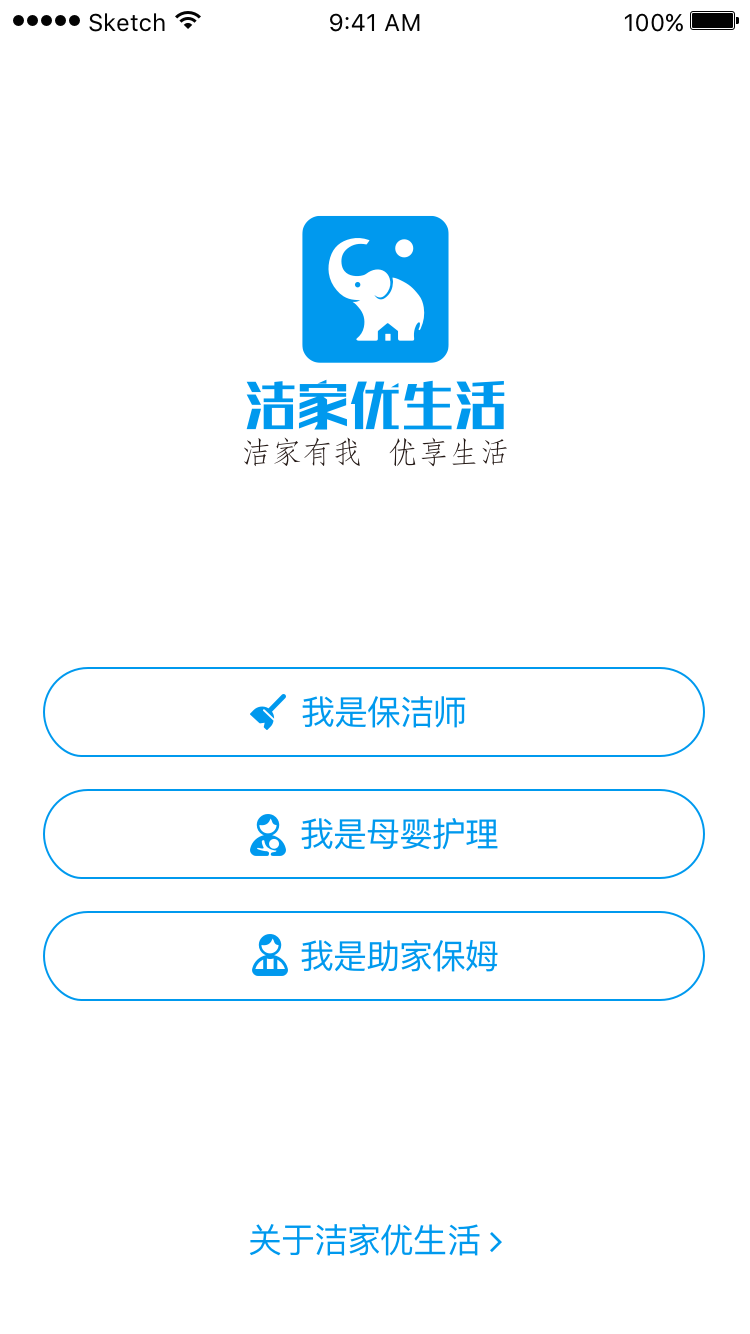This screenshot has width=750, height=1334.
Task: Select the 我是母婴护理 role option
Action: pos(375,833)
